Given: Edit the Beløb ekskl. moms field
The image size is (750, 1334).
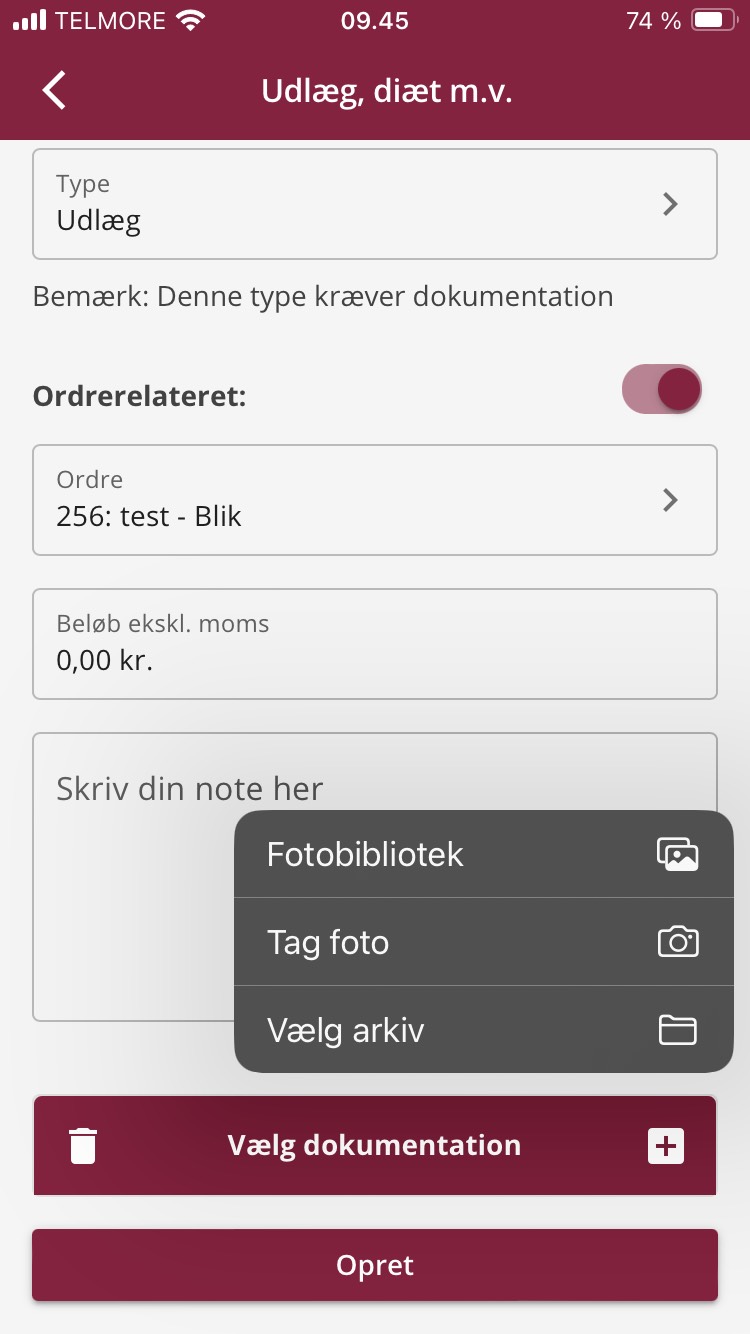Looking at the screenshot, I should tap(375, 644).
